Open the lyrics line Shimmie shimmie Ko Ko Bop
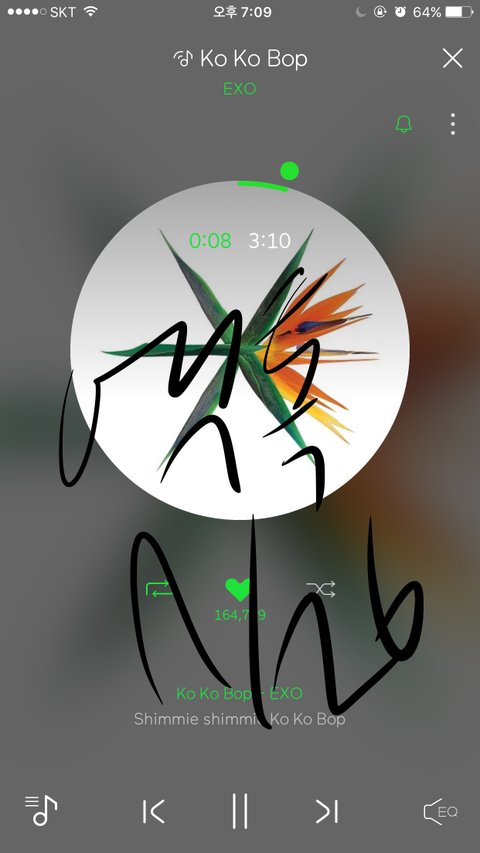 pos(239,719)
